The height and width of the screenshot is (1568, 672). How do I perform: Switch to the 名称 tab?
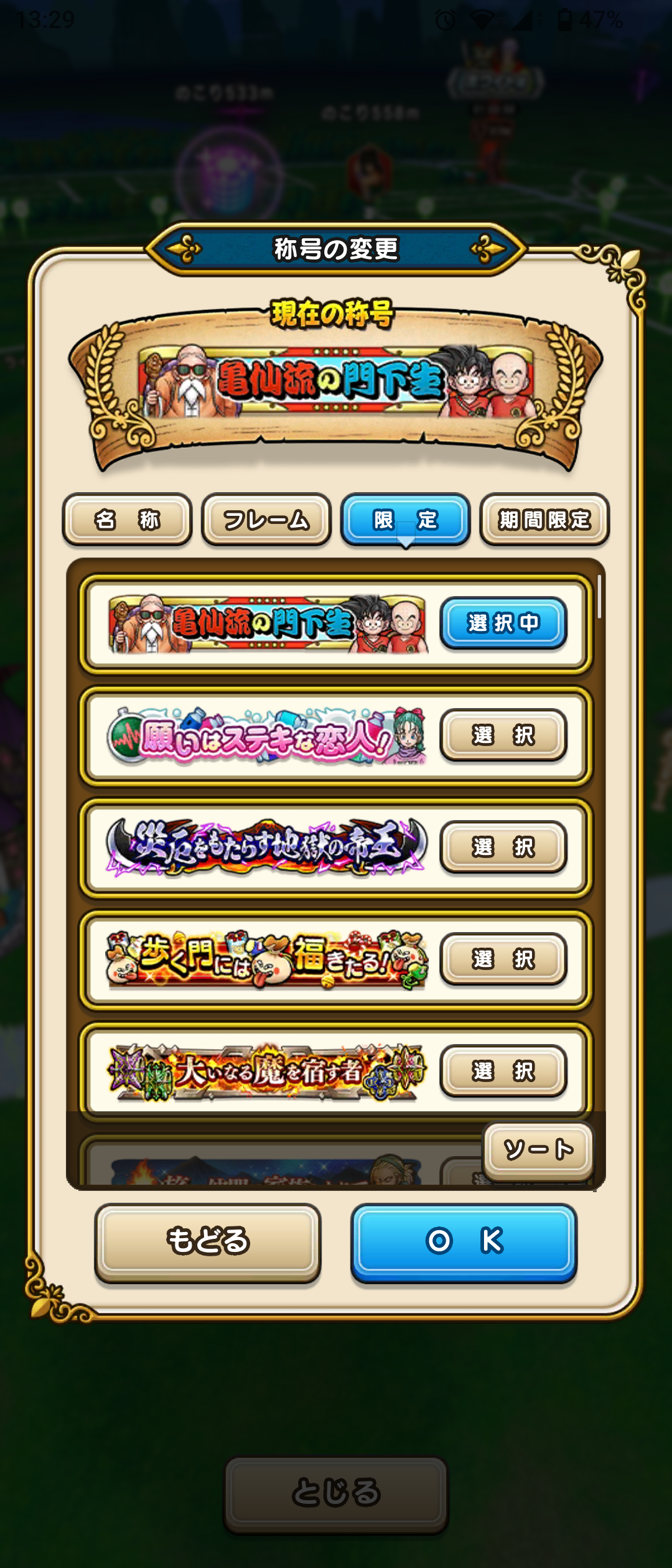[x=127, y=520]
